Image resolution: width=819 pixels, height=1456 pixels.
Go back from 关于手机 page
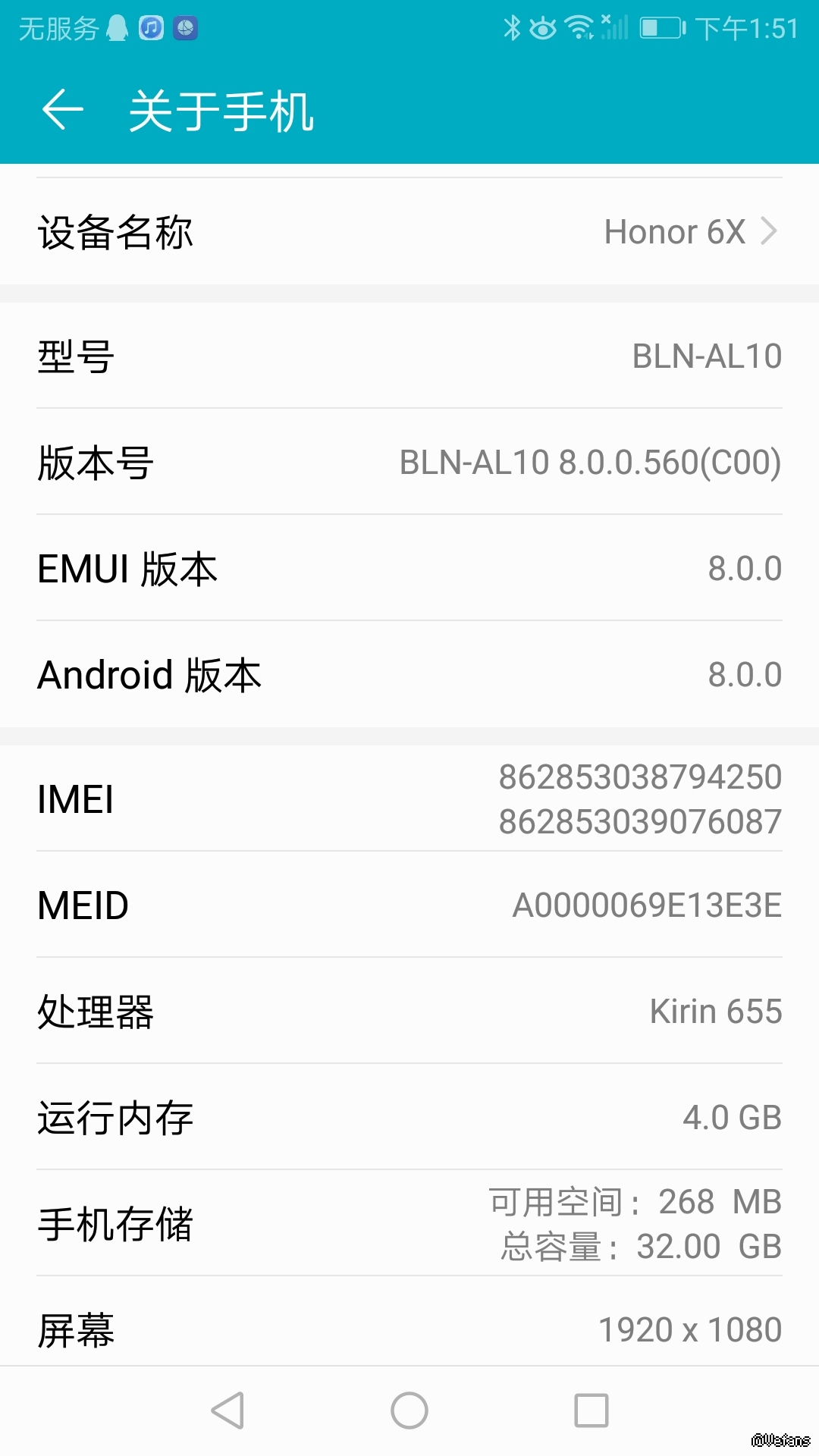click(62, 111)
